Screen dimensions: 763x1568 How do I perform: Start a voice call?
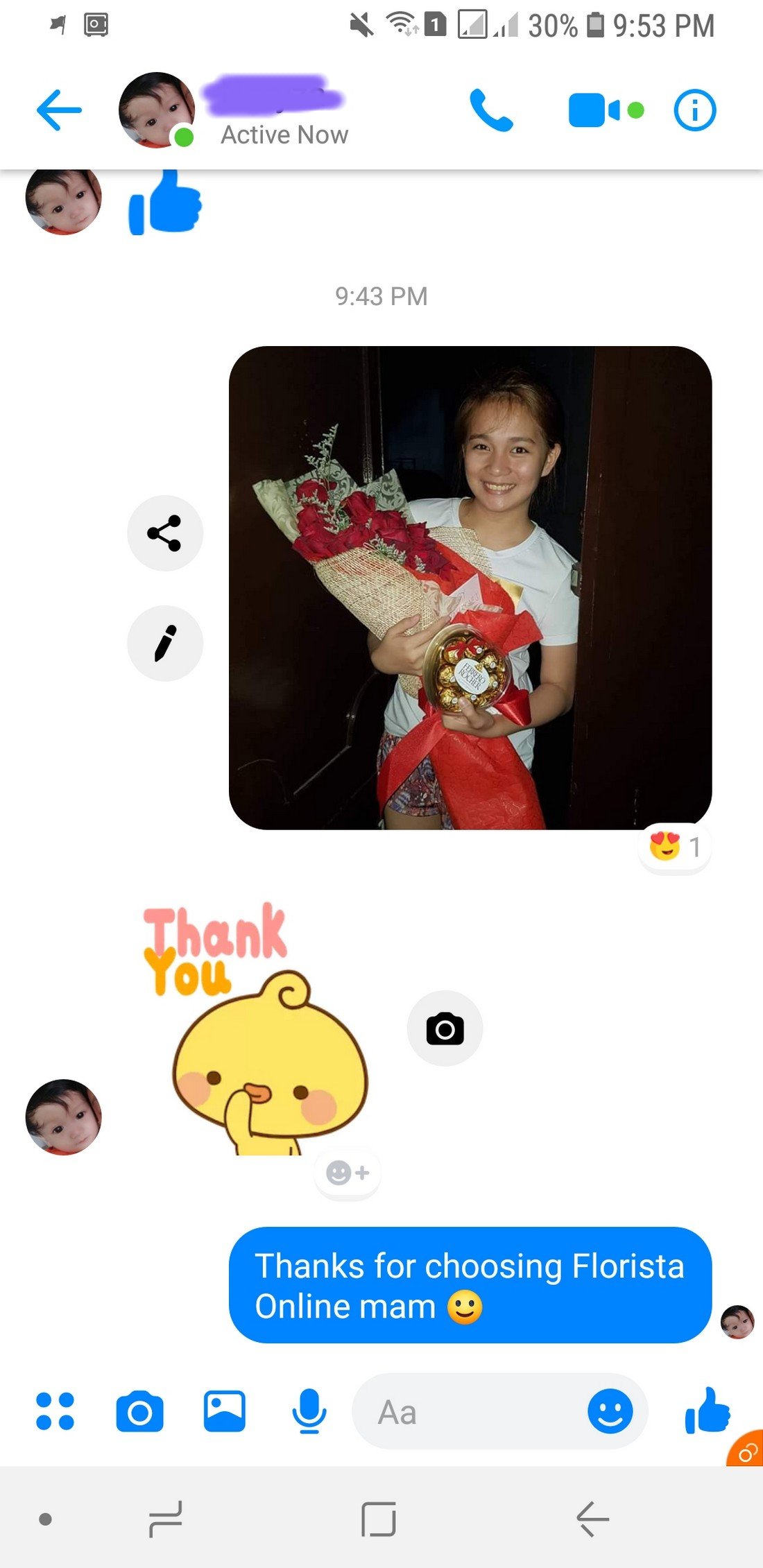[491, 110]
